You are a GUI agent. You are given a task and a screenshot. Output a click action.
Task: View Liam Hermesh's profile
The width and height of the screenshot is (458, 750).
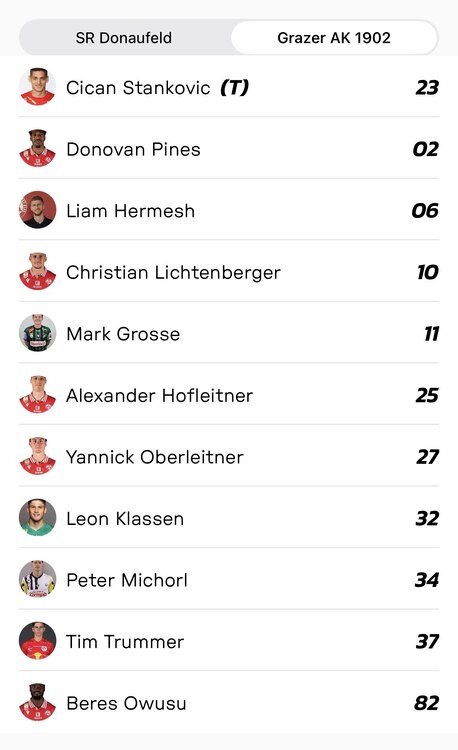pyautogui.click(x=229, y=210)
